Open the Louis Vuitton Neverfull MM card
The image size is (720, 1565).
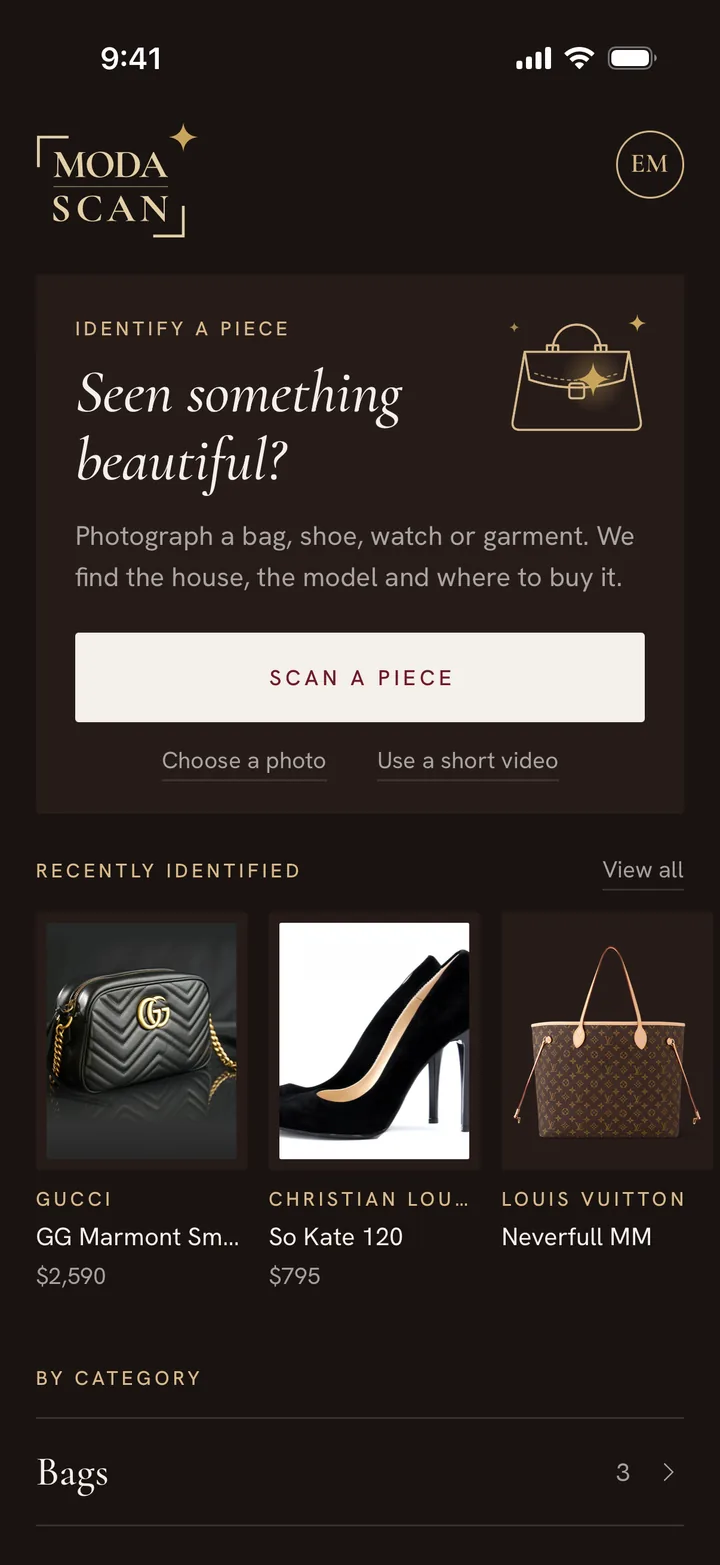[606, 1082]
